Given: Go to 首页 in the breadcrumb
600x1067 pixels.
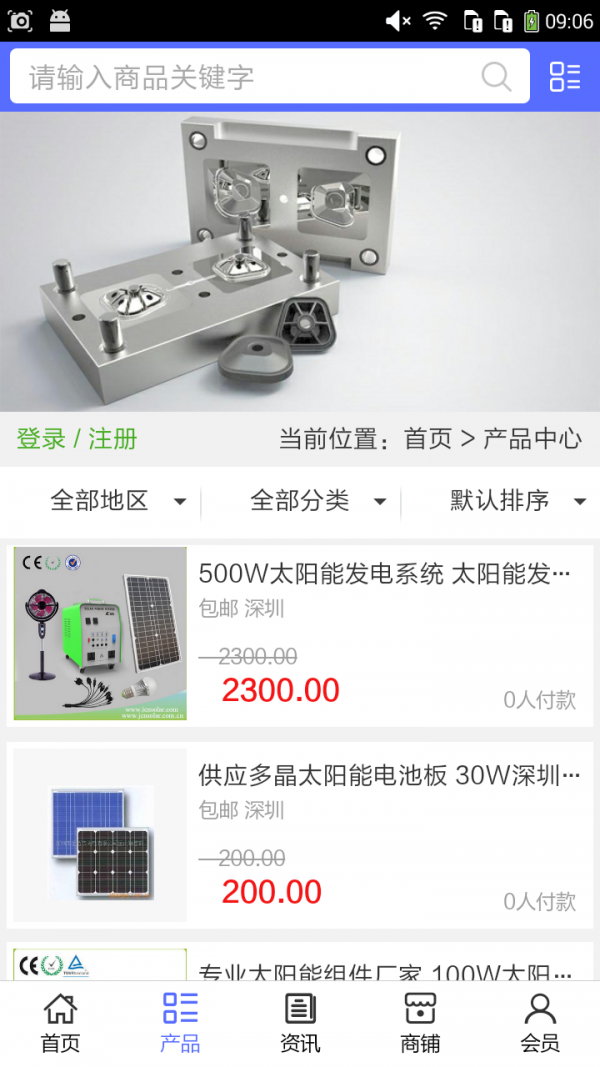Looking at the screenshot, I should 428,438.
